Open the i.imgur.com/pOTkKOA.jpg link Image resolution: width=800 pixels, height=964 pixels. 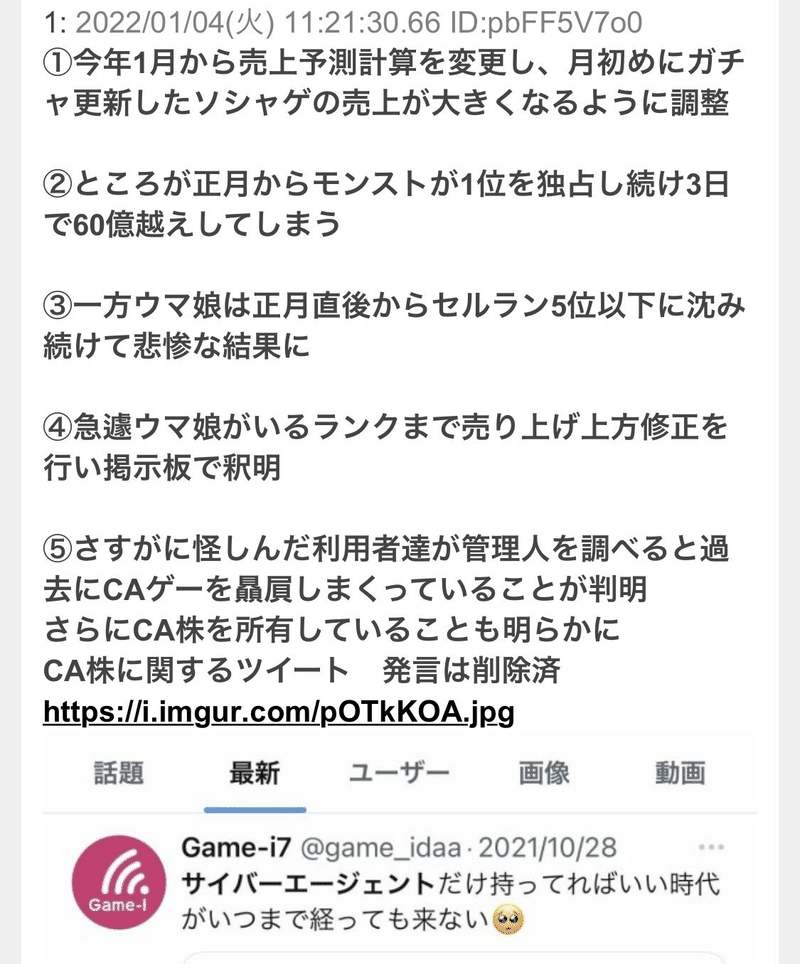[x=278, y=713]
